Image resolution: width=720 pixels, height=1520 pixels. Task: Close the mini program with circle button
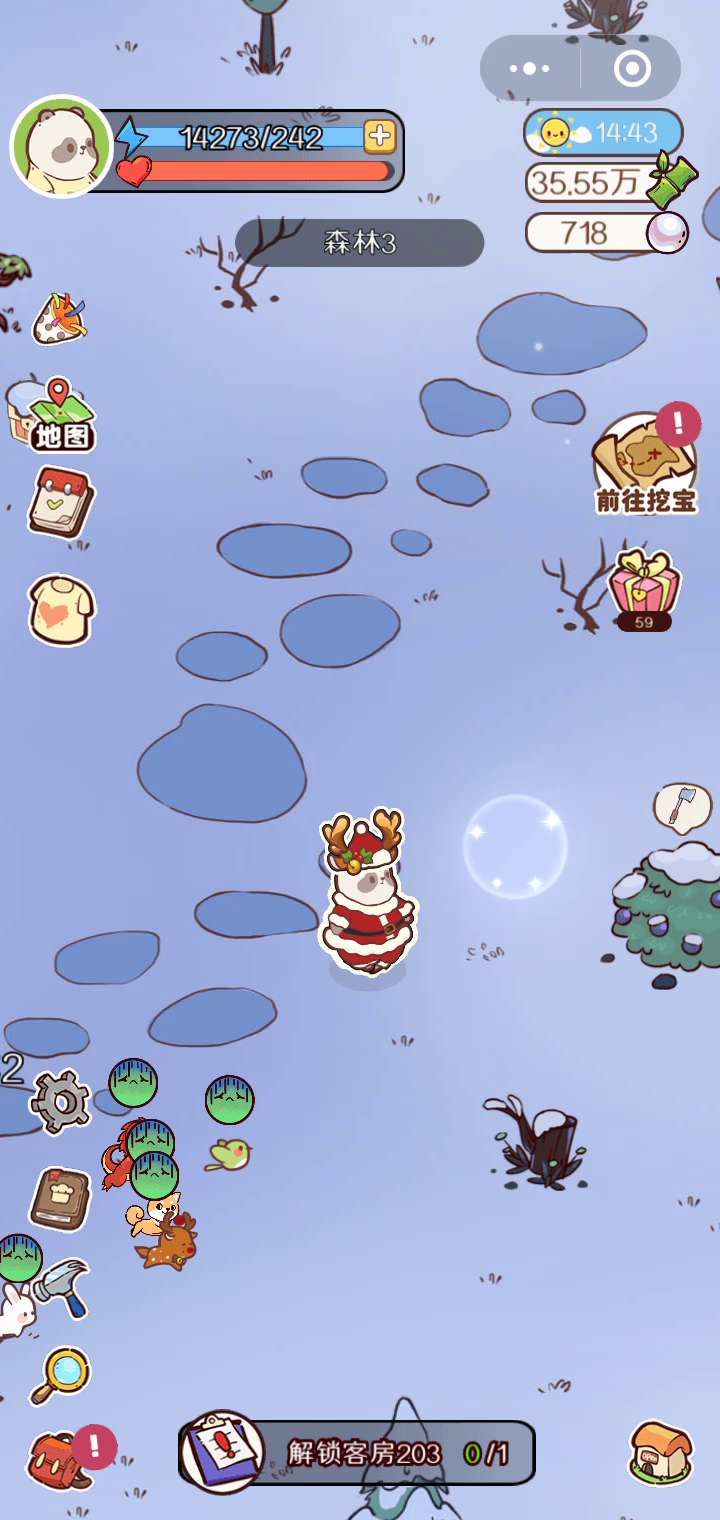point(632,68)
